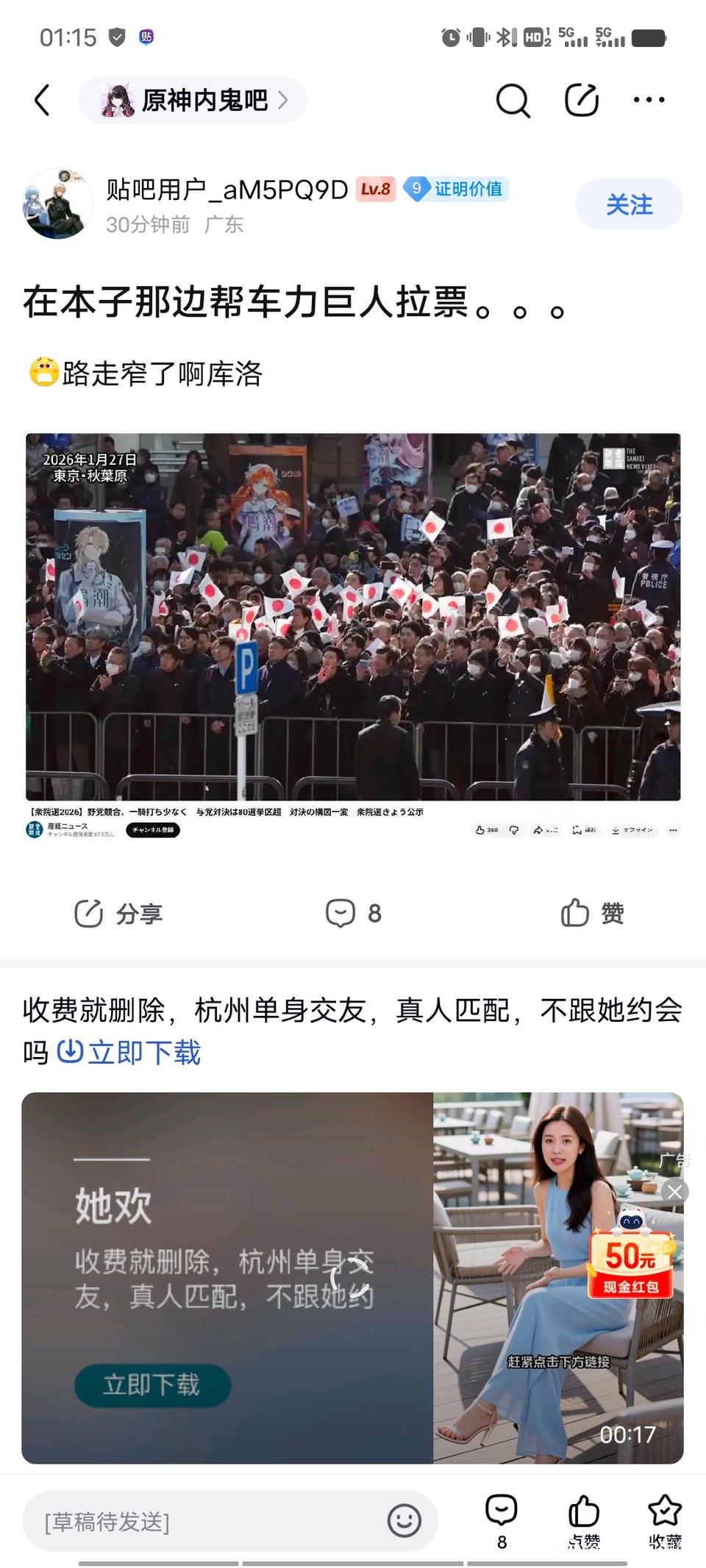Tap 分享 under the post
The height and width of the screenshot is (1568, 706).
click(x=118, y=913)
